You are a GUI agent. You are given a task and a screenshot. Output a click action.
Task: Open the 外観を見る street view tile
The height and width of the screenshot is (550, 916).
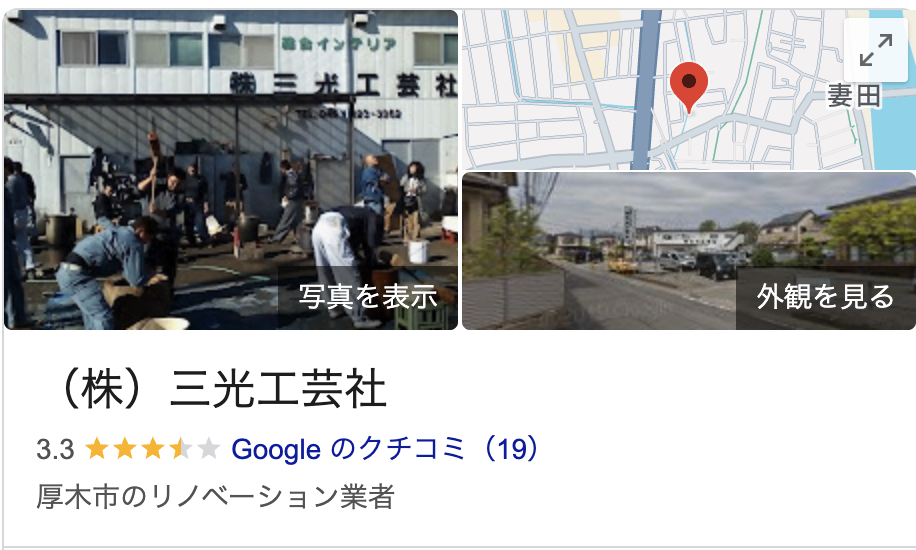click(x=689, y=250)
